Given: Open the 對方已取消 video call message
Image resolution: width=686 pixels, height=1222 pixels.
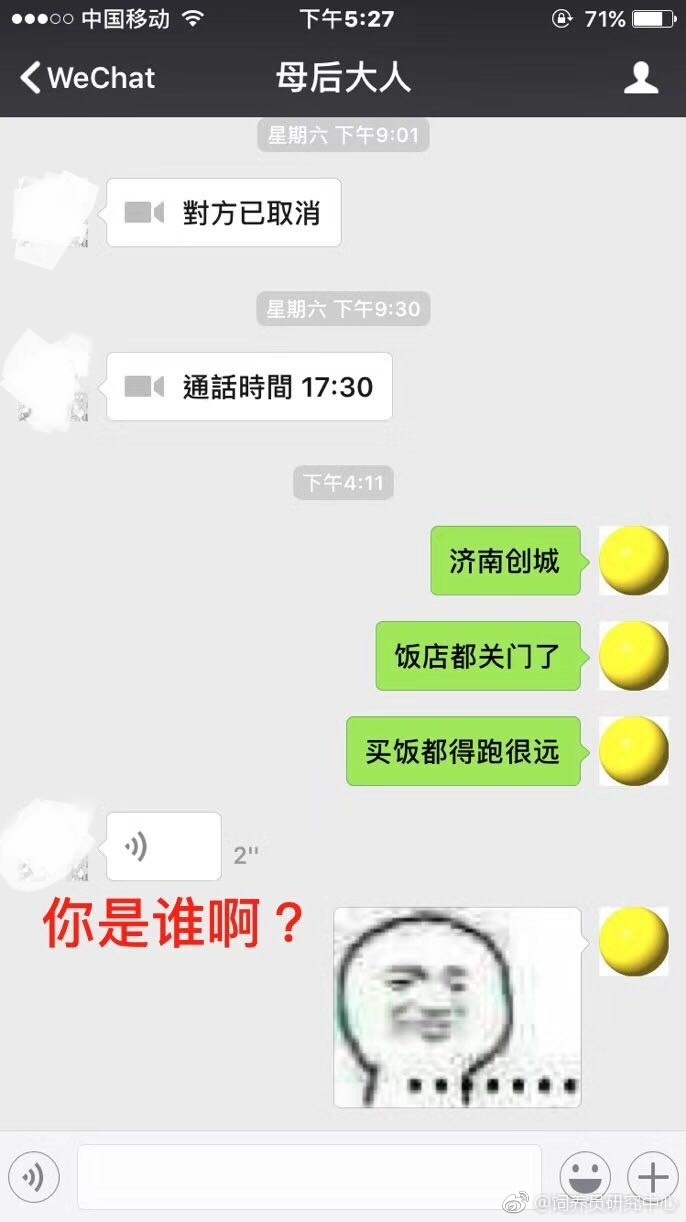Looking at the screenshot, I should tap(224, 213).
